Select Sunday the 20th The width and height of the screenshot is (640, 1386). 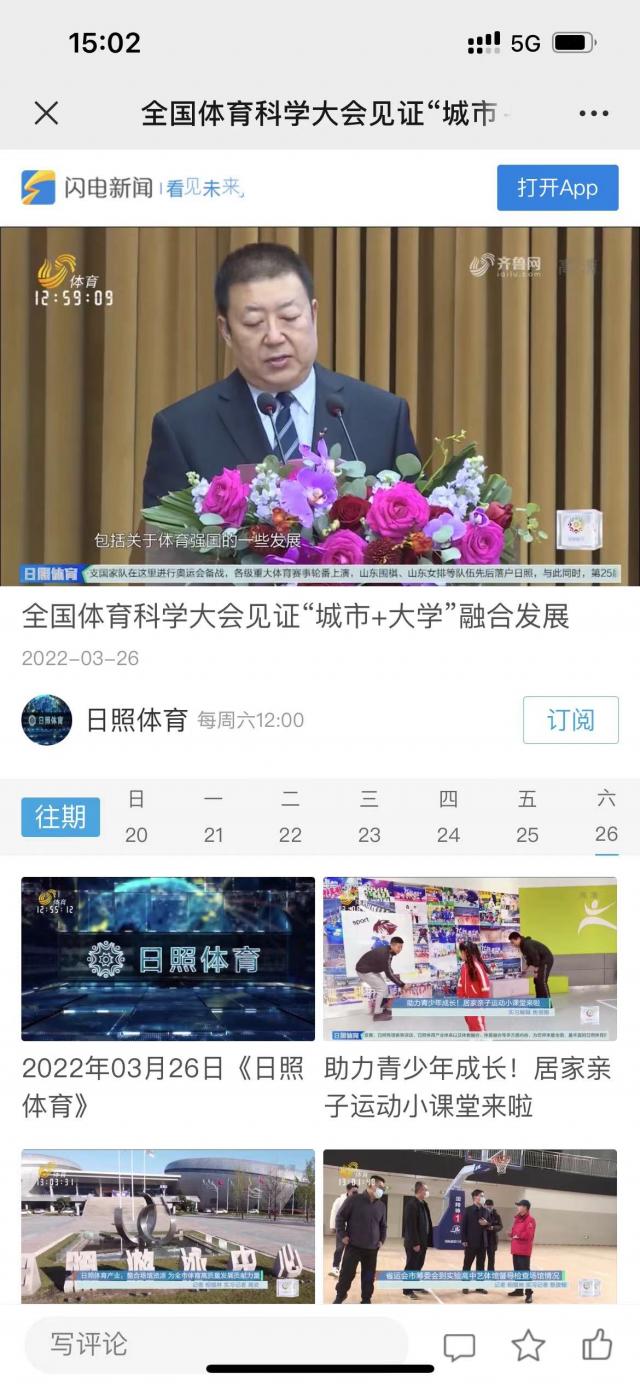[x=136, y=817]
